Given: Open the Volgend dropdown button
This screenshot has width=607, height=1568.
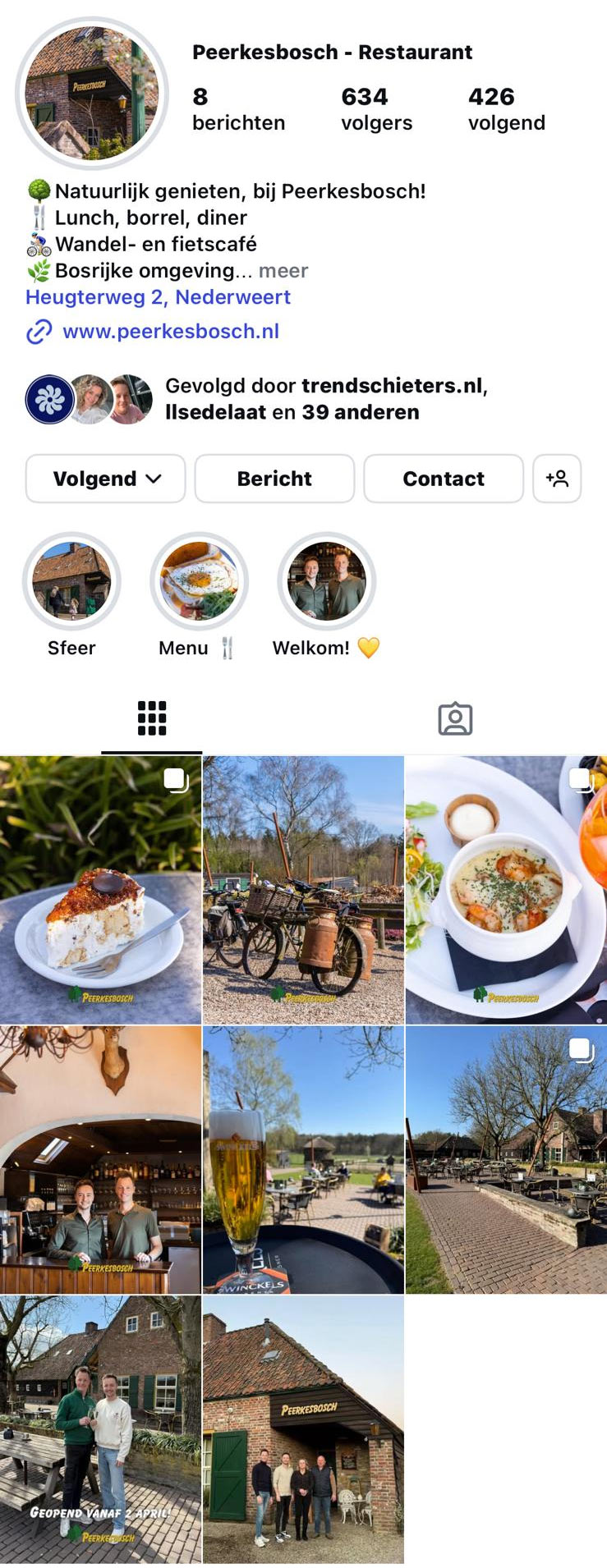Looking at the screenshot, I should [106, 479].
